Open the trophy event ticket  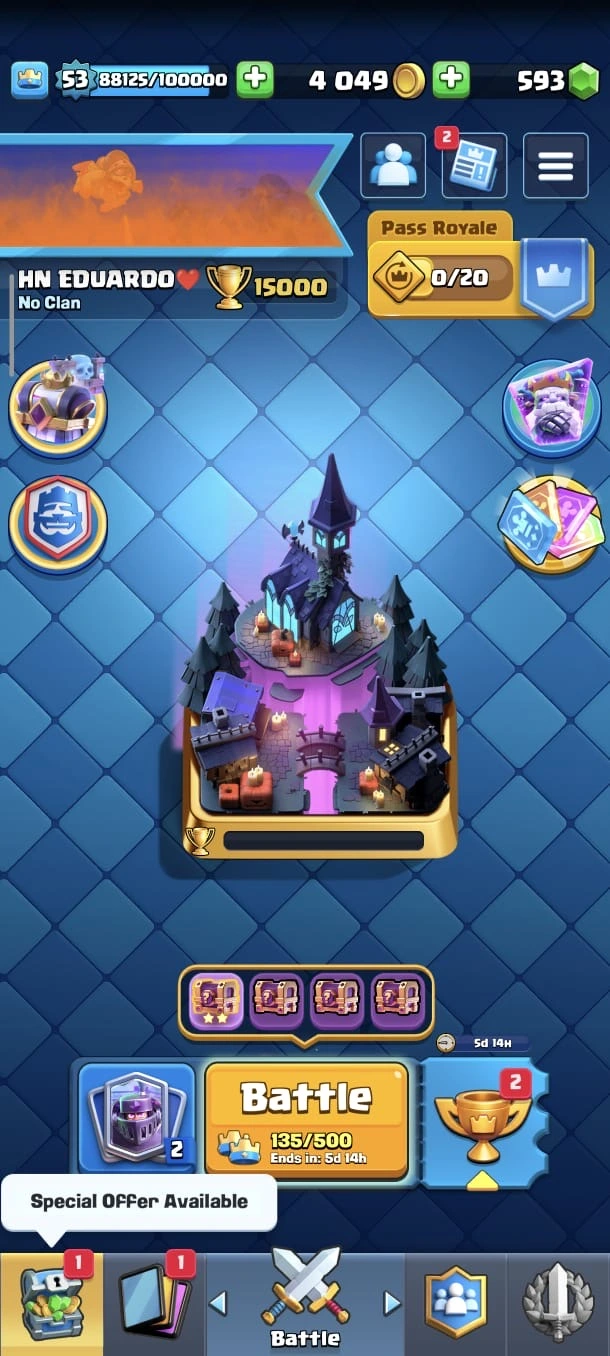point(483,1118)
